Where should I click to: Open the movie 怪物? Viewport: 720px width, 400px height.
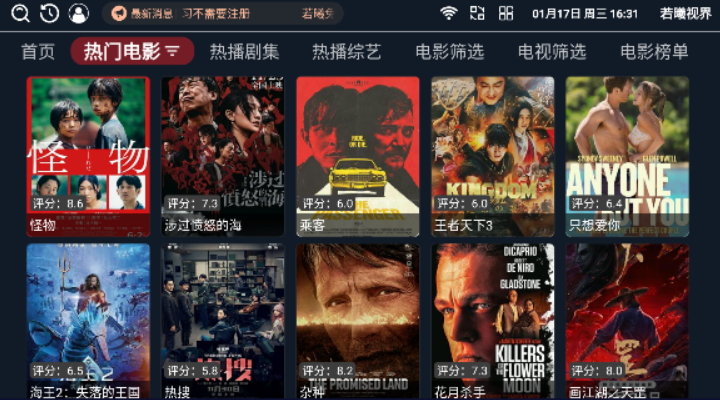pos(88,155)
